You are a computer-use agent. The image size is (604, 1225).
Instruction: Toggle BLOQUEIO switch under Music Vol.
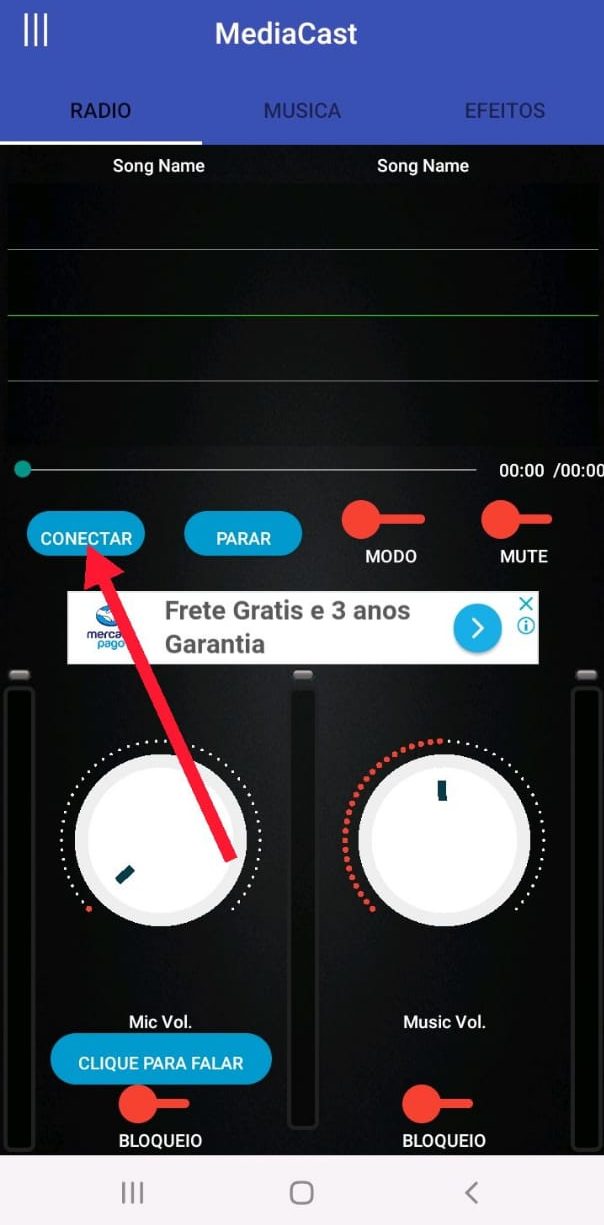click(438, 1104)
